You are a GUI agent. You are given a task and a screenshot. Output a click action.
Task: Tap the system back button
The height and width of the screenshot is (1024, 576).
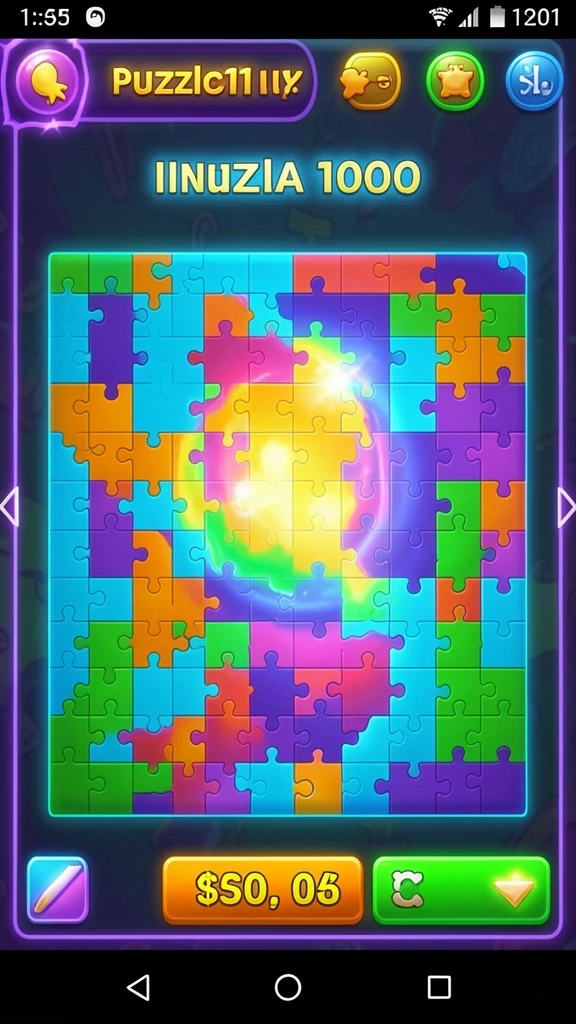click(138, 987)
